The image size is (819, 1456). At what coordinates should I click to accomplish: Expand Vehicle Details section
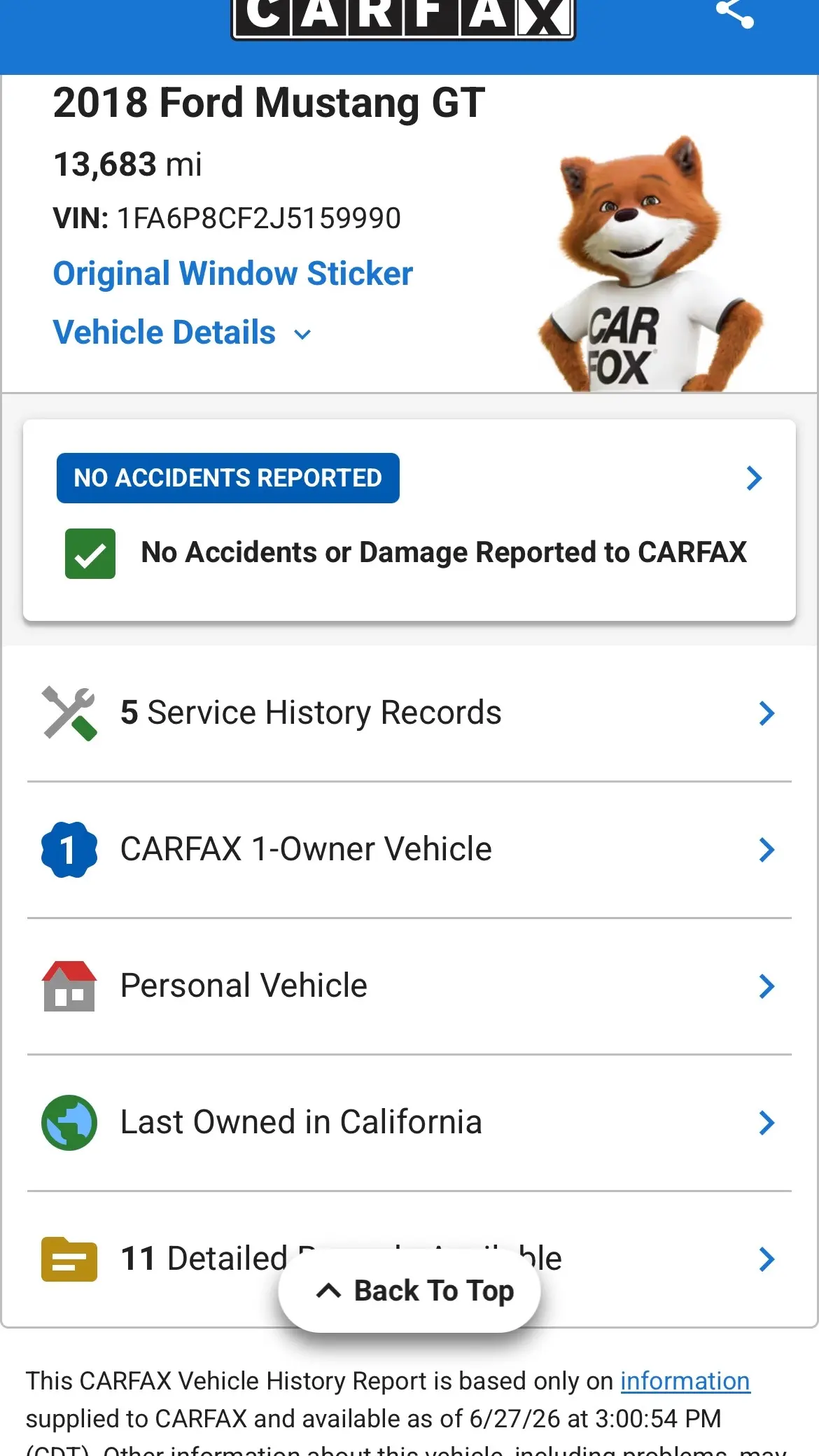[182, 332]
